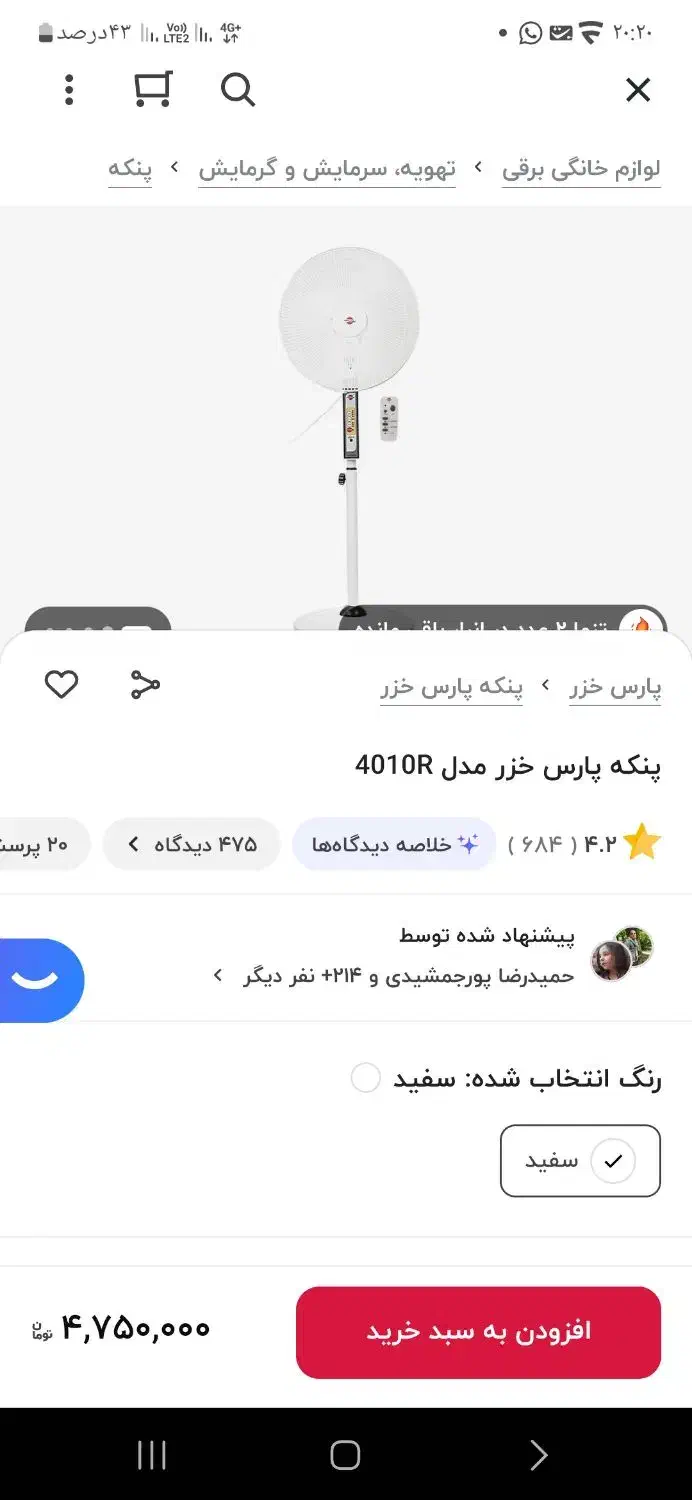Screen dimensions: 692x1500
Task: Open the تهویه، سرمایش و گرمایش breadcrumb
Action: [x=327, y=169]
